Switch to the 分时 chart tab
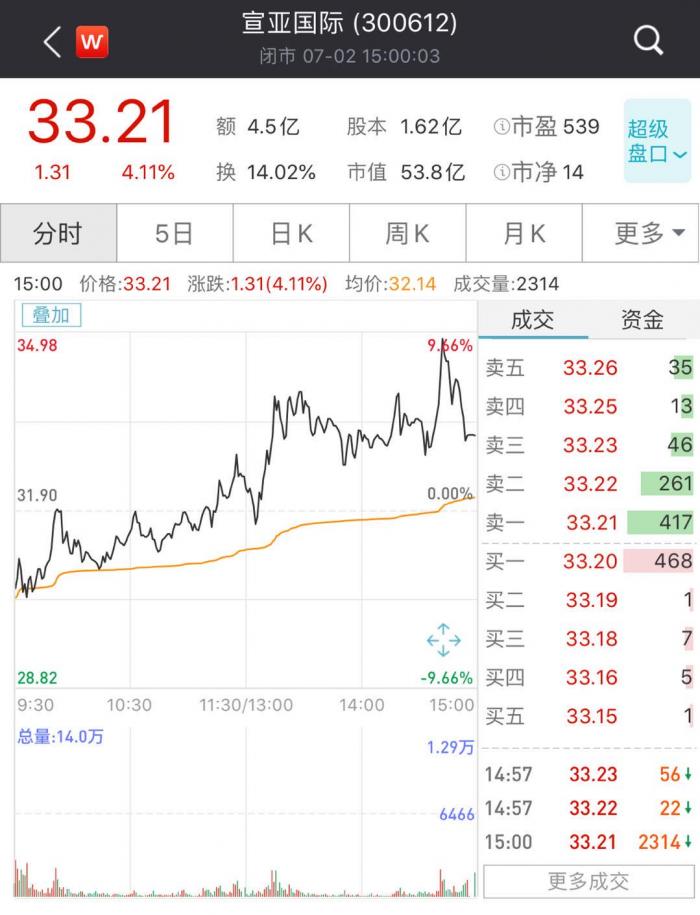The height and width of the screenshot is (915, 700). click(58, 234)
